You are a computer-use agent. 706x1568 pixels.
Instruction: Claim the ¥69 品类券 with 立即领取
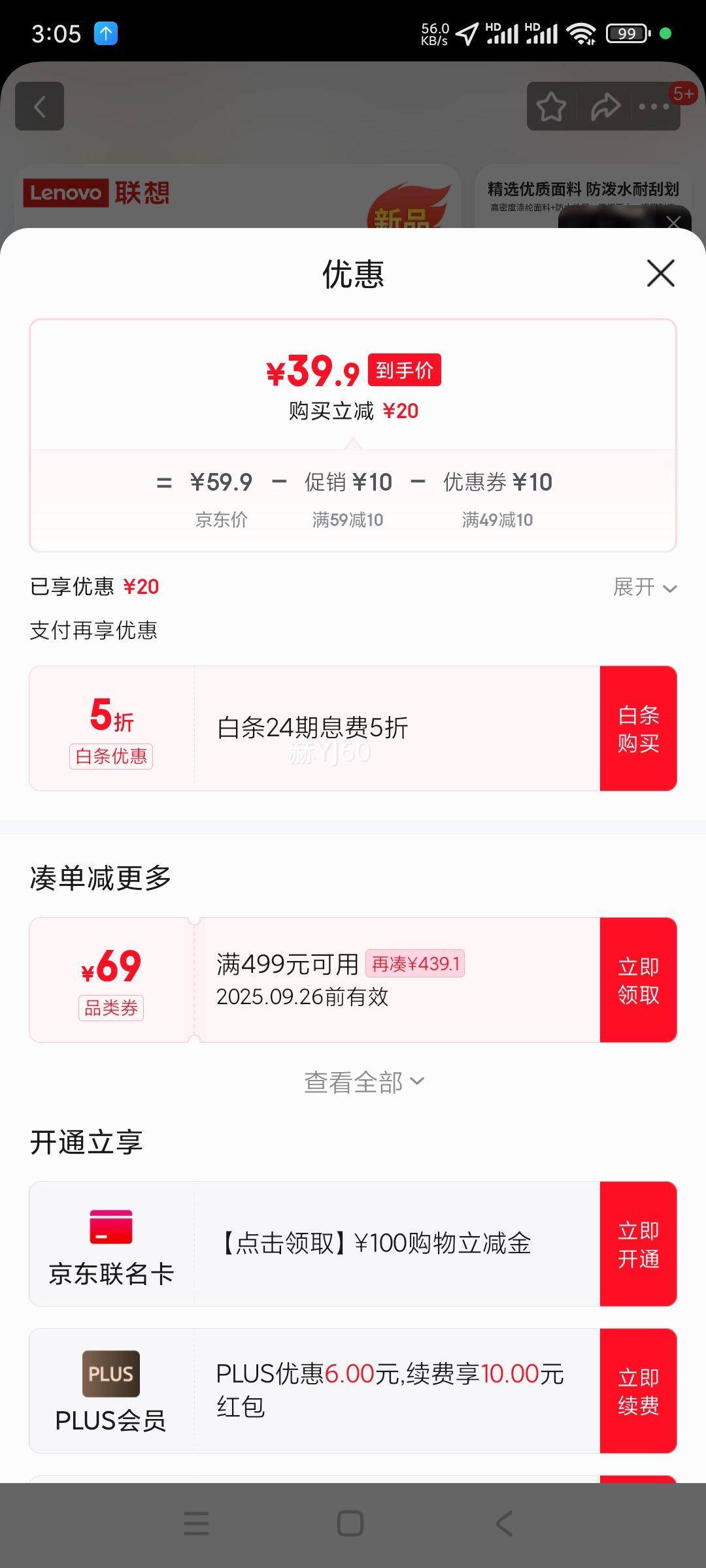(638, 980)
